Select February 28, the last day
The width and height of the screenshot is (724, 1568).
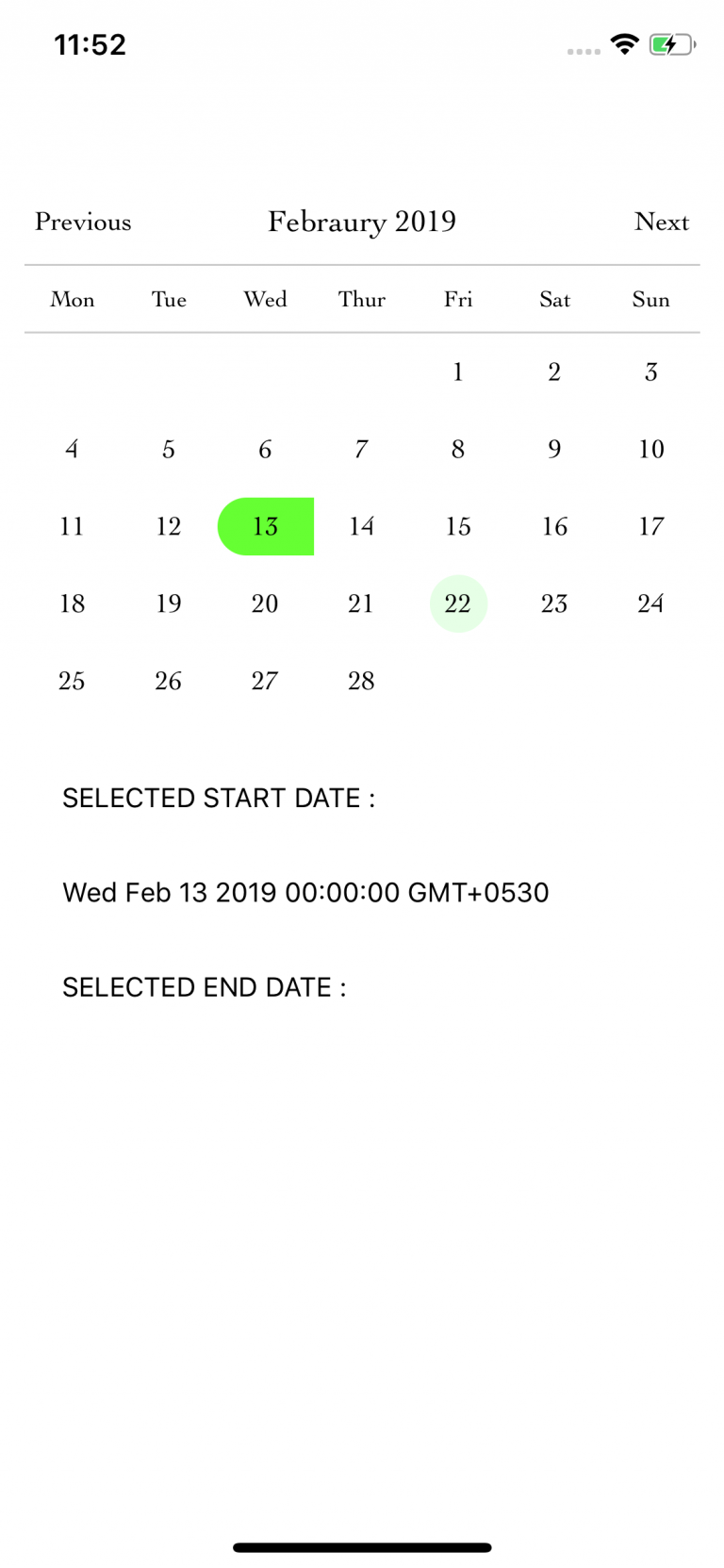(x=361, y=681)
